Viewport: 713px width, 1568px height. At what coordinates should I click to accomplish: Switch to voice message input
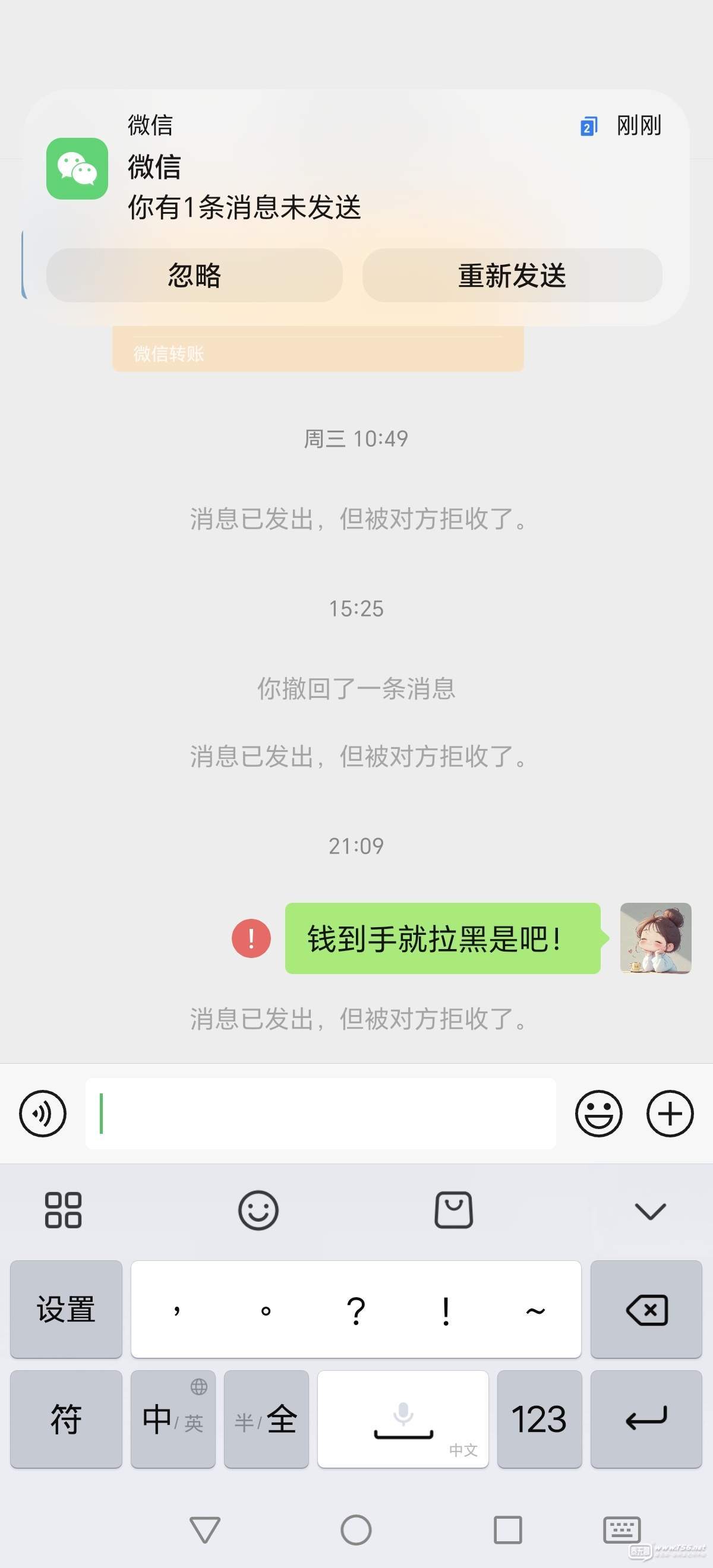[43, 1113]
